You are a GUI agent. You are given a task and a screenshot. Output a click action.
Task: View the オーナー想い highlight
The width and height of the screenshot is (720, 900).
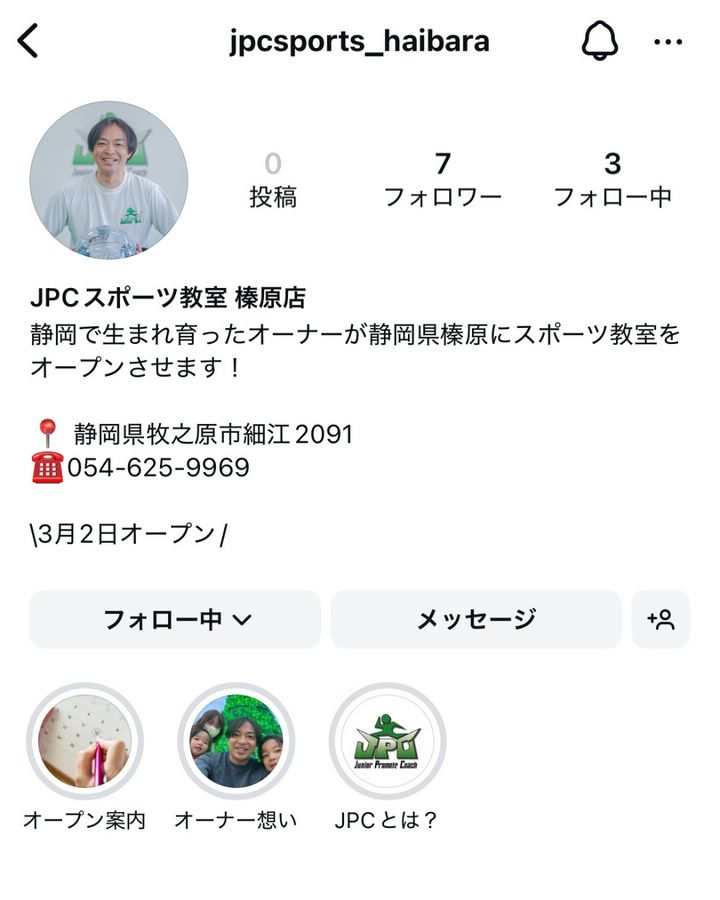[x=236, y=742]
